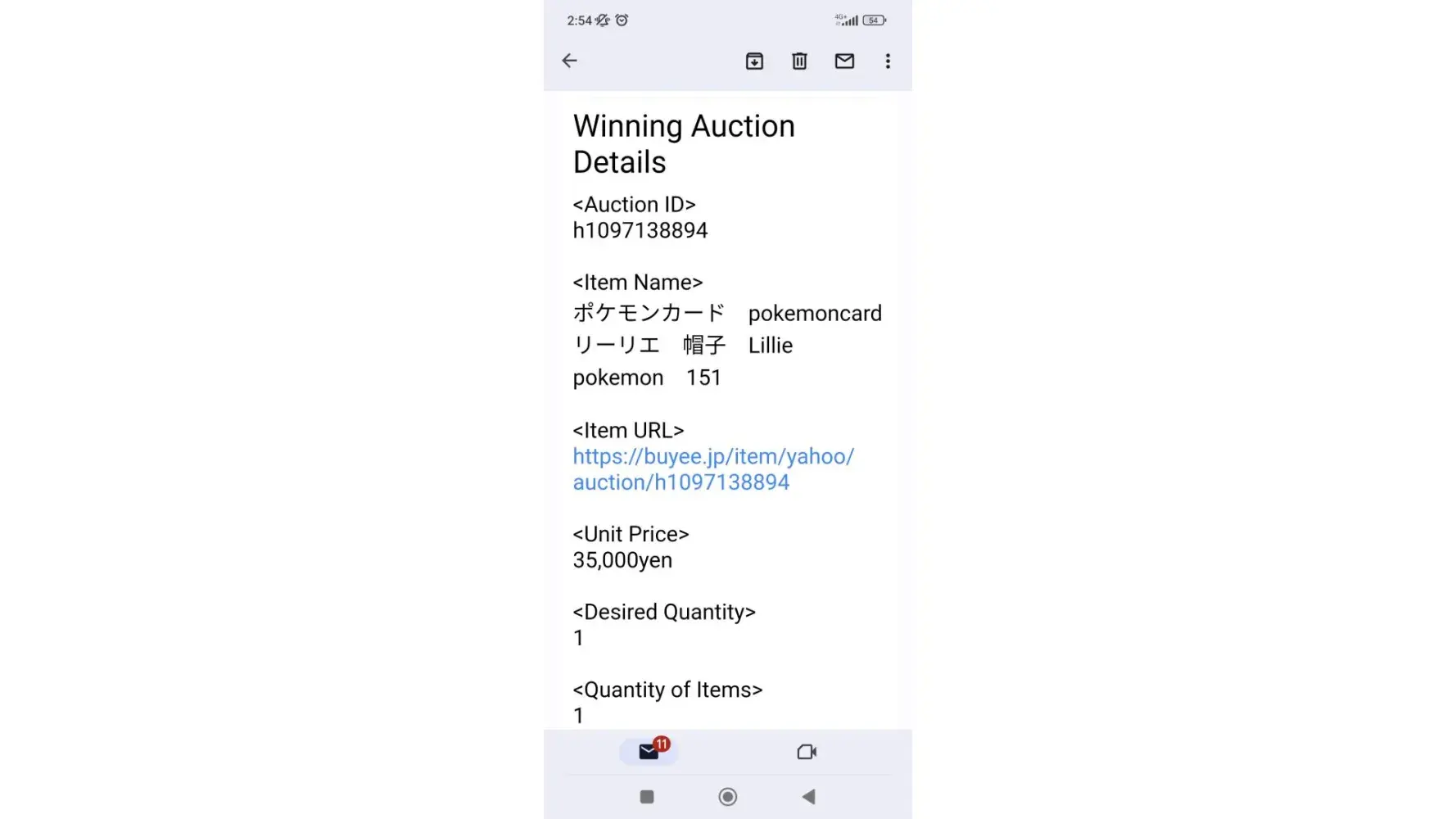
Task: Switch to the Meet video tab
Action: pos(807,752)
